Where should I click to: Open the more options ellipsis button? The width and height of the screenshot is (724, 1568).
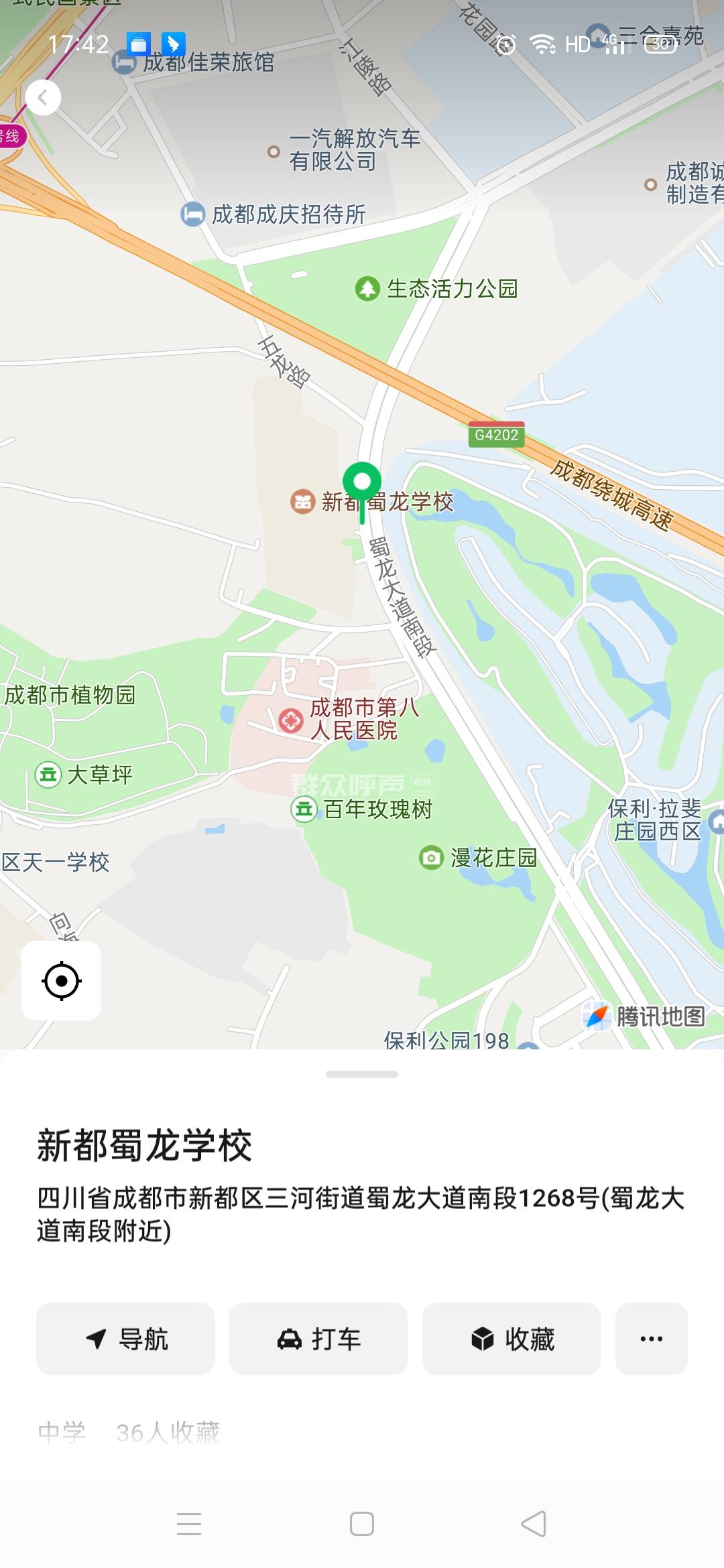pos(652,1339)
